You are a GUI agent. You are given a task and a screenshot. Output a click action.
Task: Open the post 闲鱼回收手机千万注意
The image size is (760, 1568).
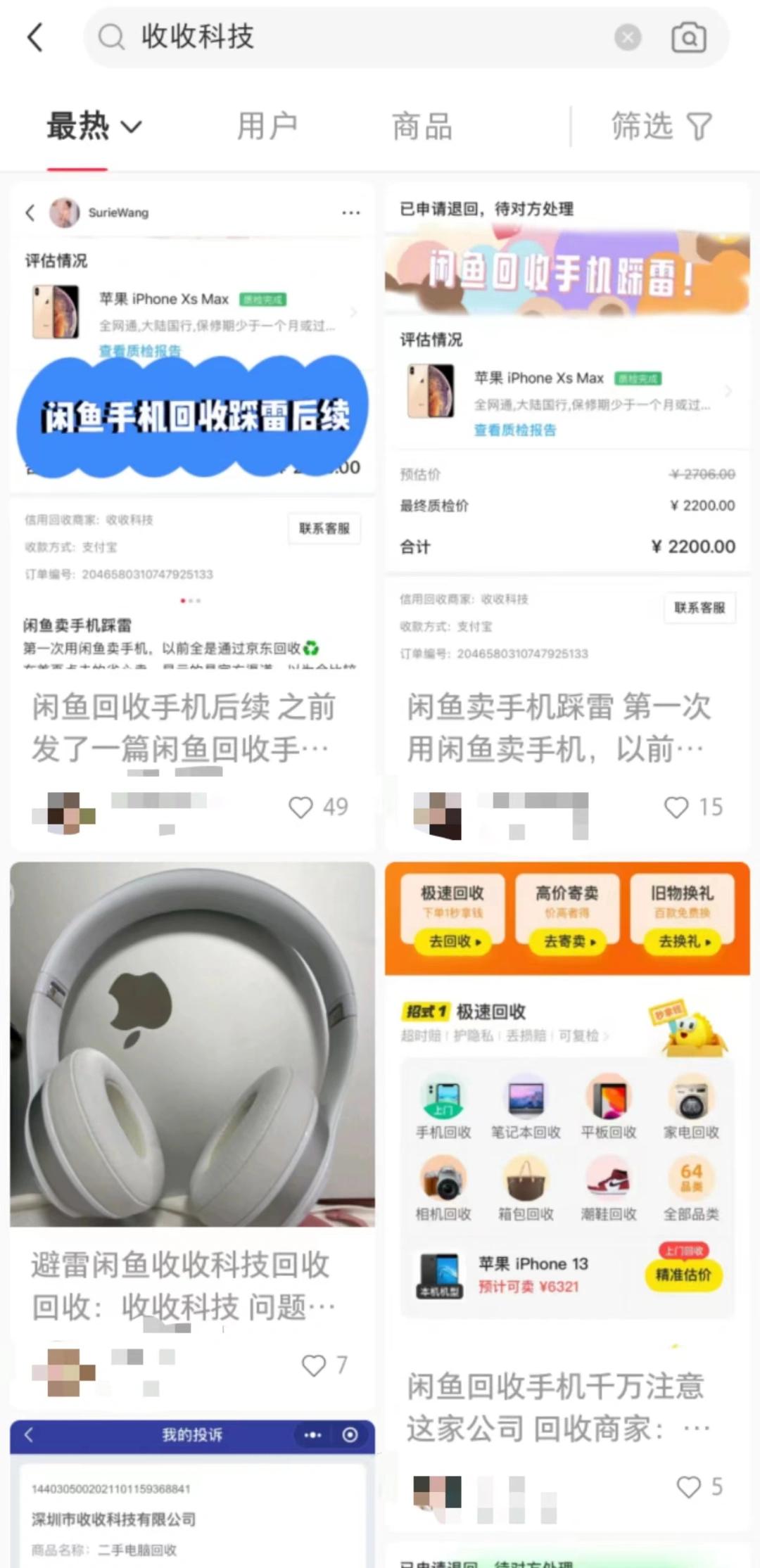pos(566,1407)
